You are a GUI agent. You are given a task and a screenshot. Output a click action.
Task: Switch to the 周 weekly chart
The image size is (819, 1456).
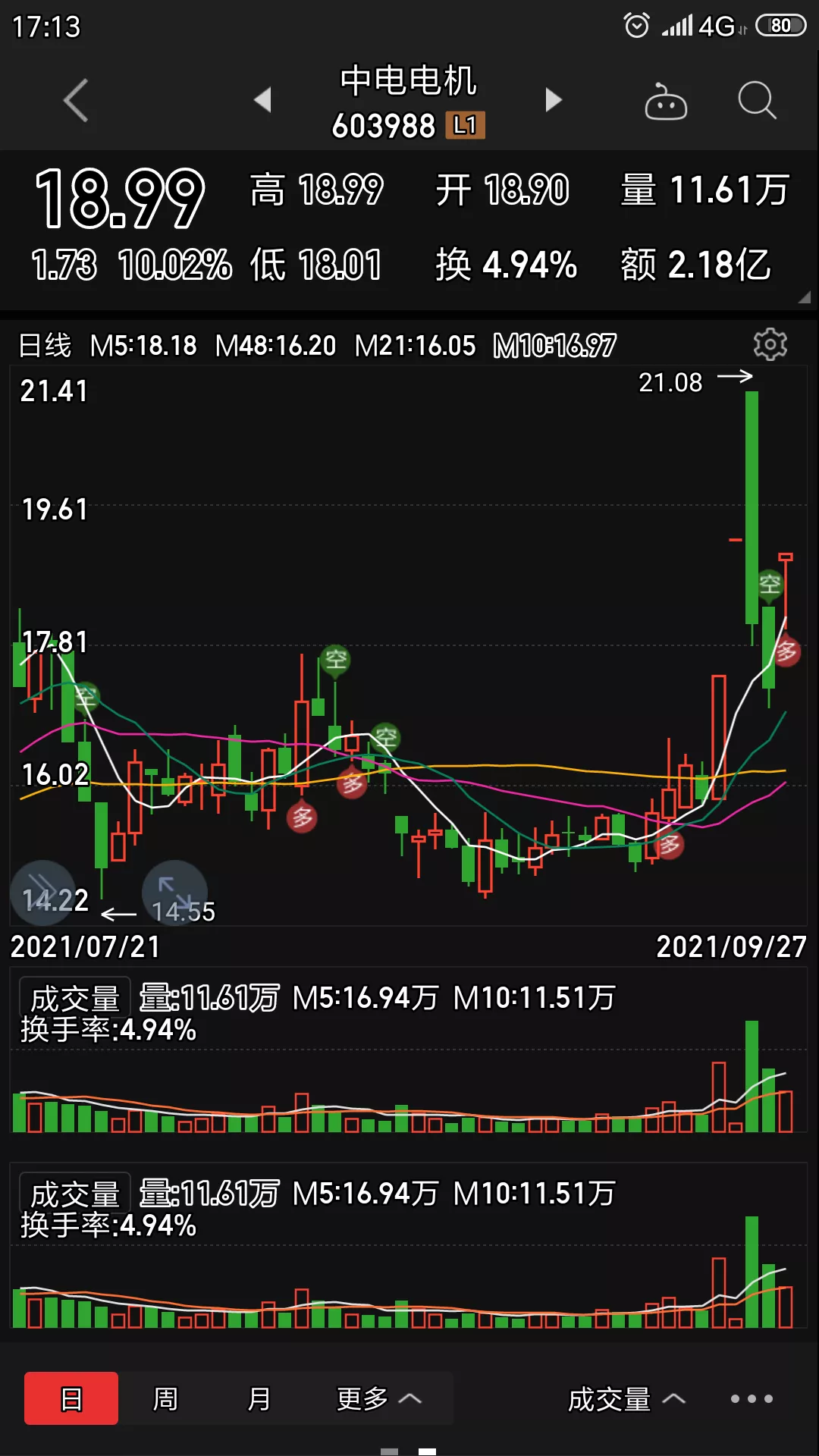[165, 1398]
